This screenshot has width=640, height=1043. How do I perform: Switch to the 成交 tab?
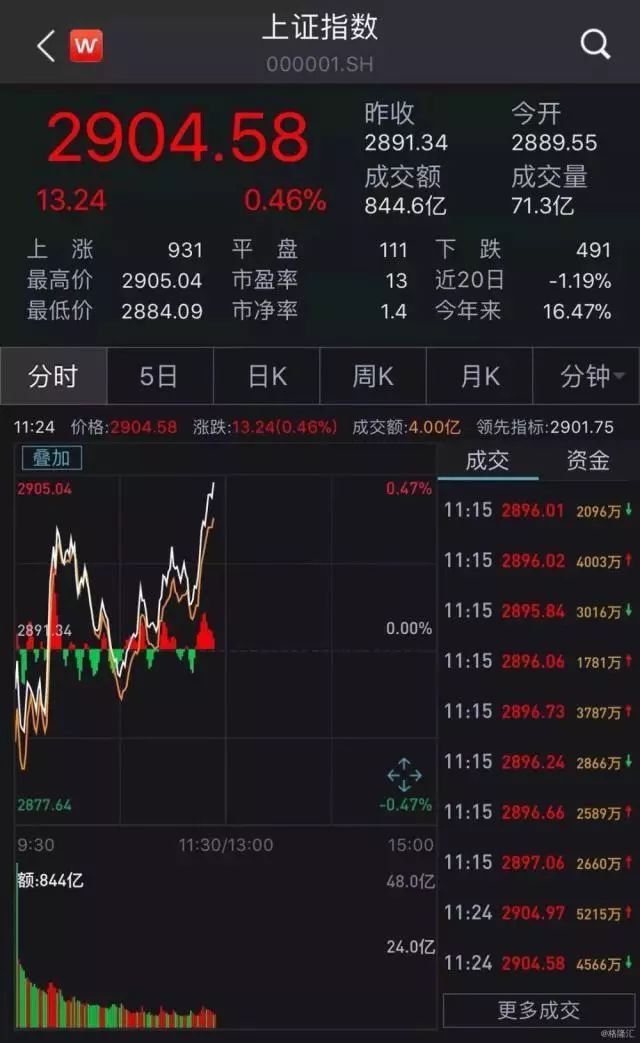point(487,460)
